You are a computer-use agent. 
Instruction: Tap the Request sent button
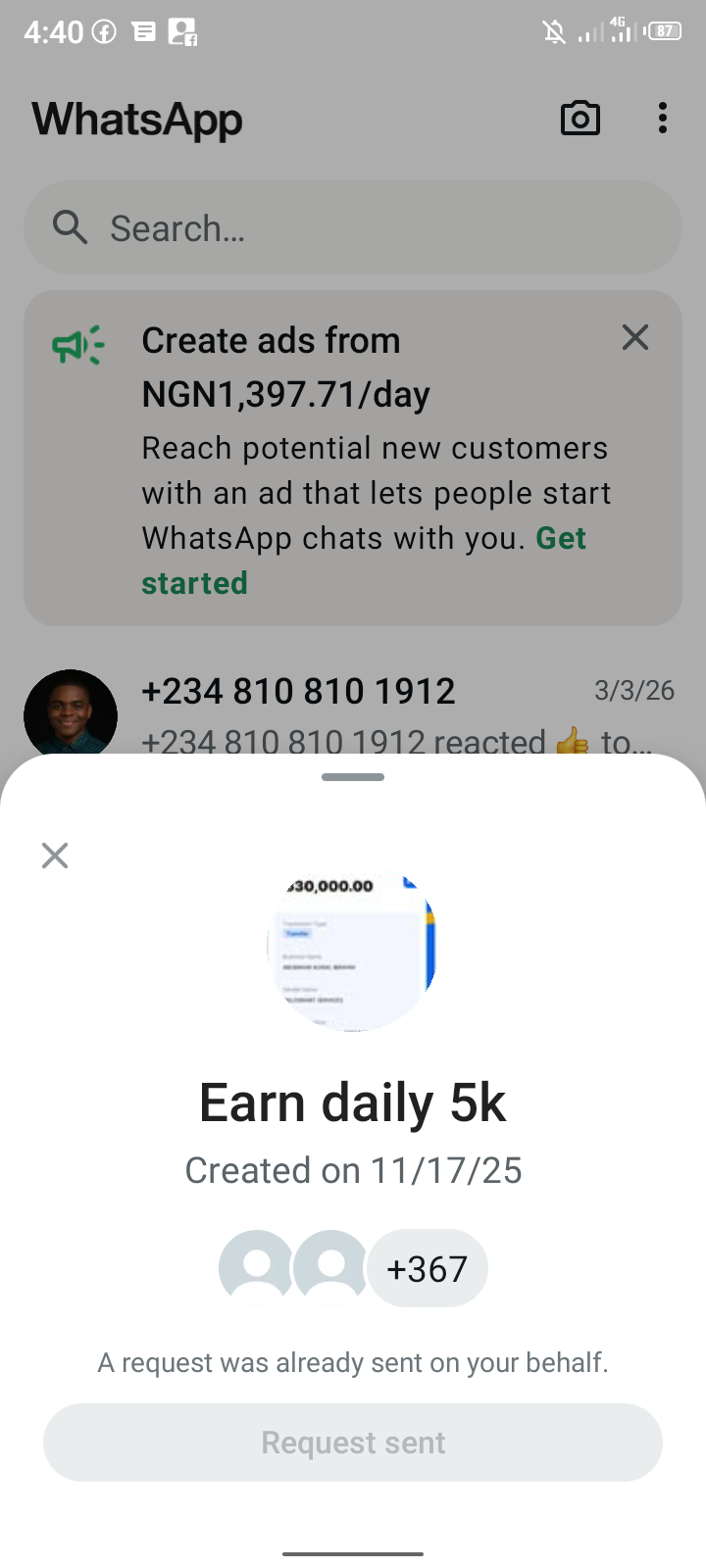pyautogui.click(x=353, y=1443)
